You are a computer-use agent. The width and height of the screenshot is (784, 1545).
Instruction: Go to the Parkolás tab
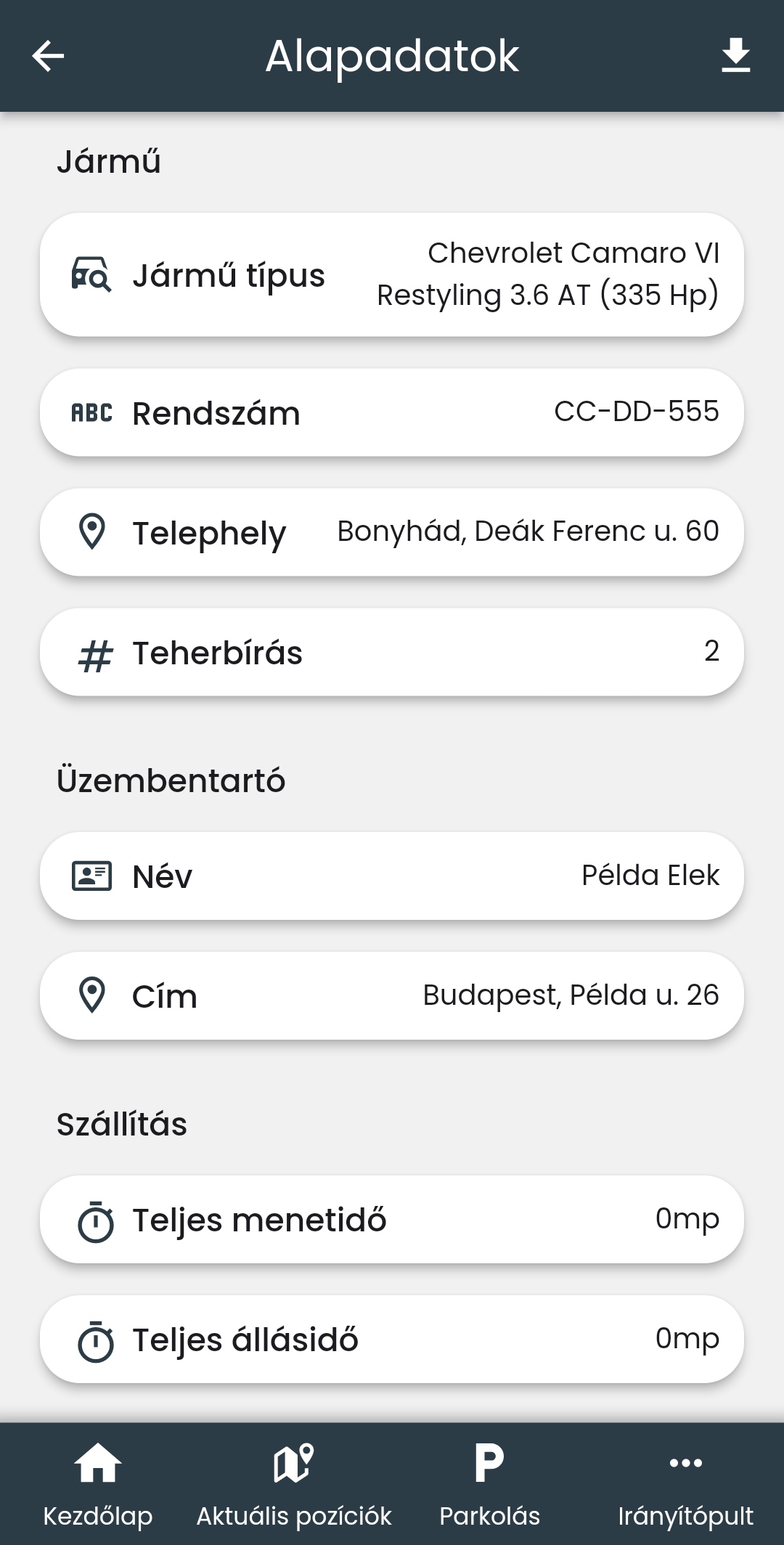click(490, 1484)
